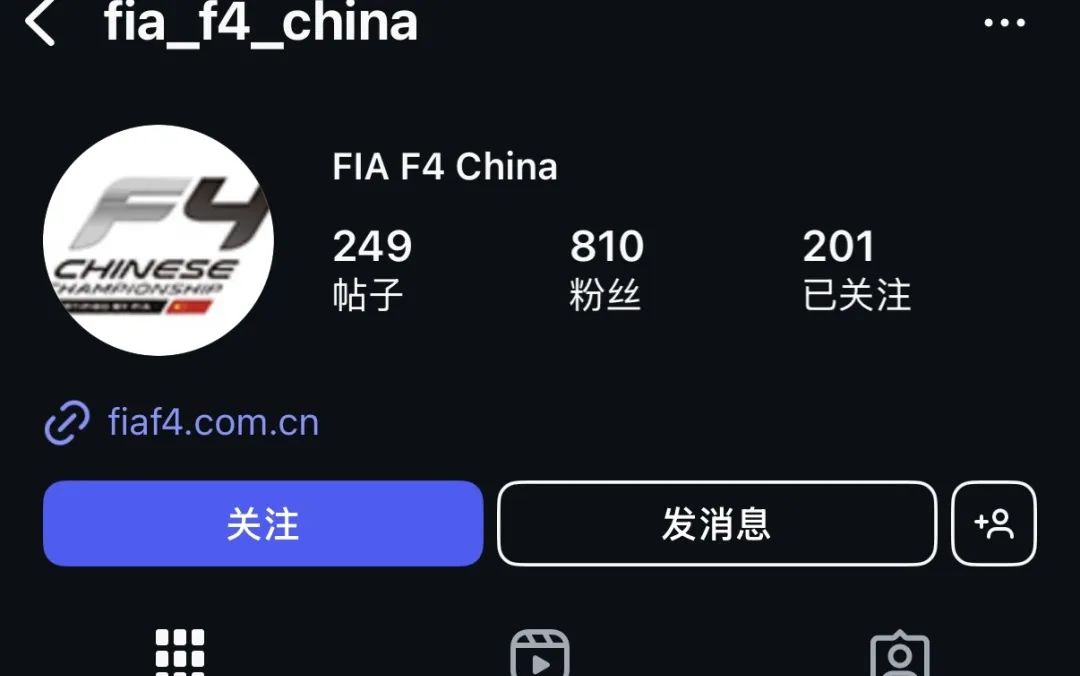
Task: Open the 810 followers list
Action: [606, 268]
